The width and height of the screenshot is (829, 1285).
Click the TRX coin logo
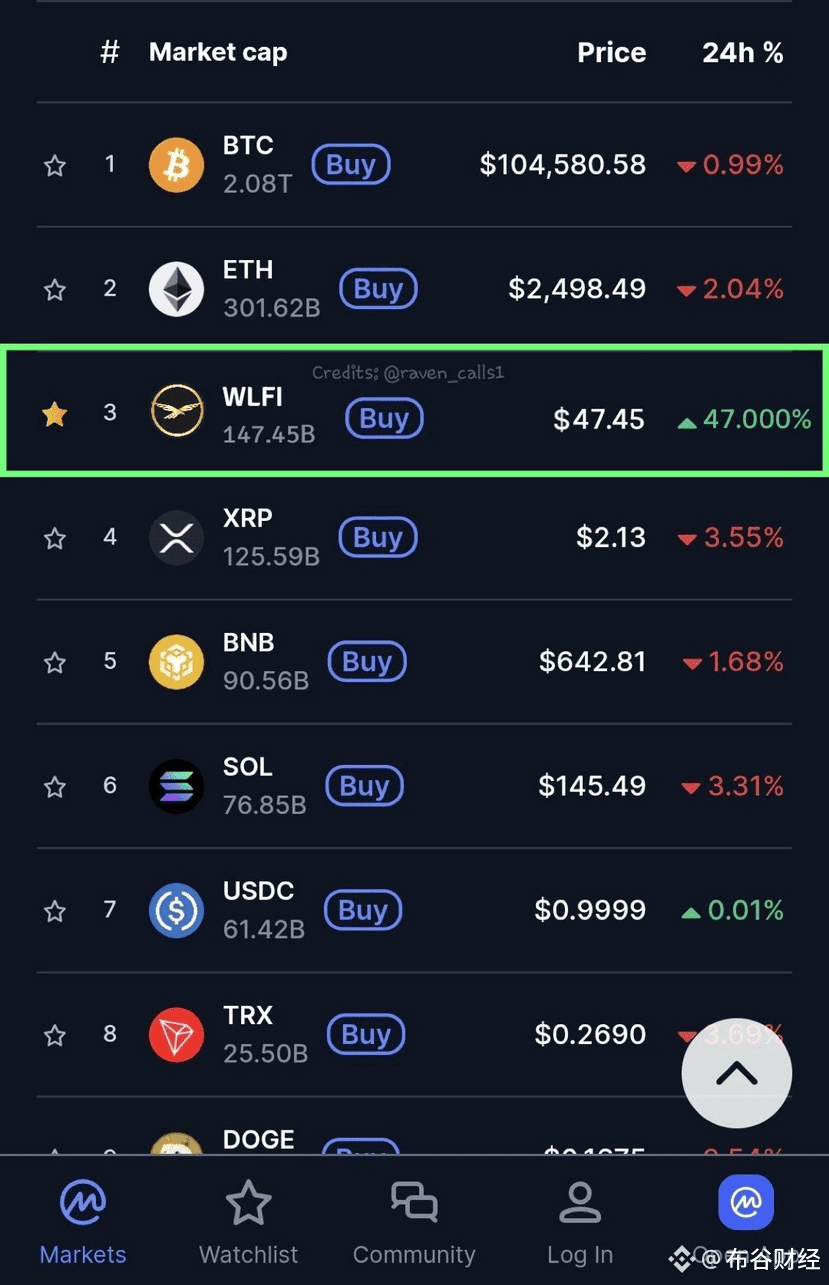(176, 1034)
